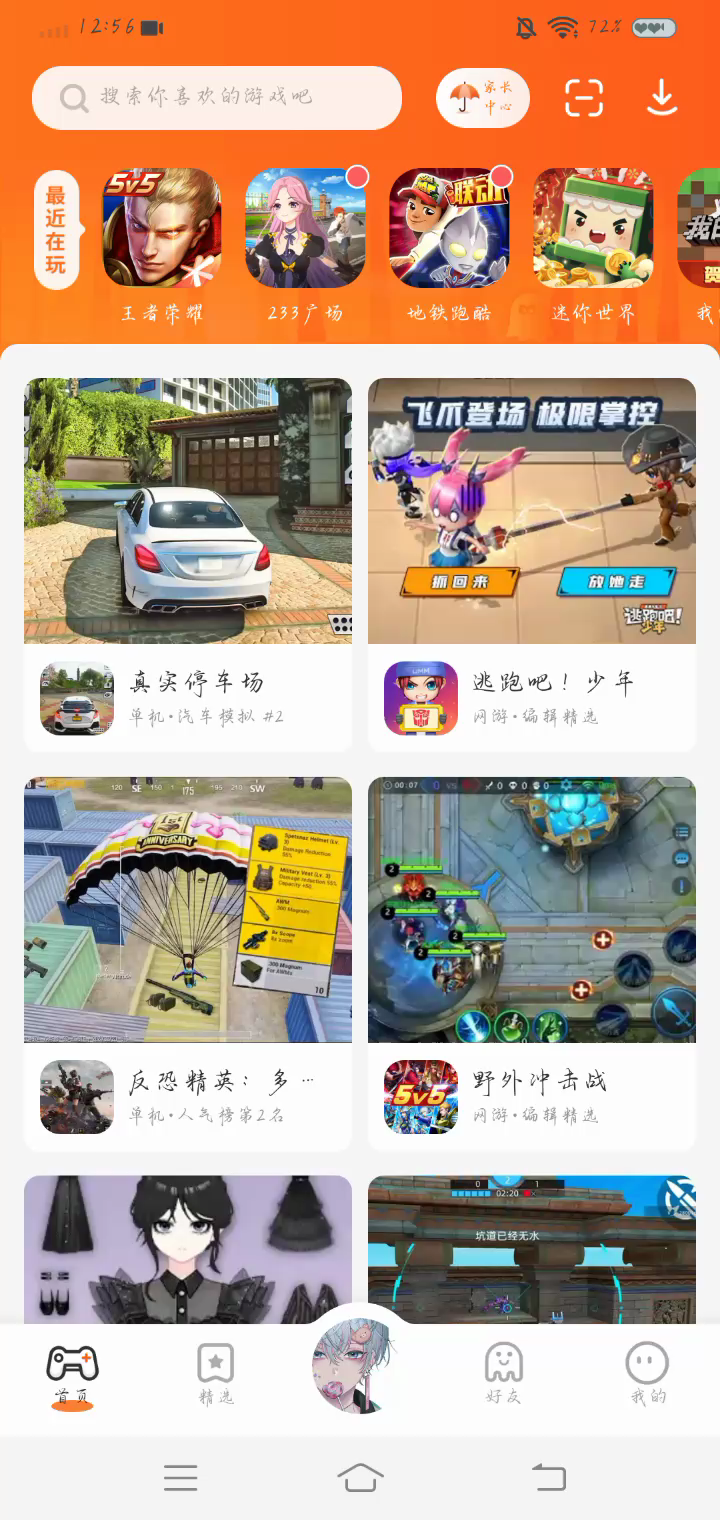Open 233广场 from recently played
Image resolution: width=720 pixels, height=1520 pixels.
[x=305, y=228]
